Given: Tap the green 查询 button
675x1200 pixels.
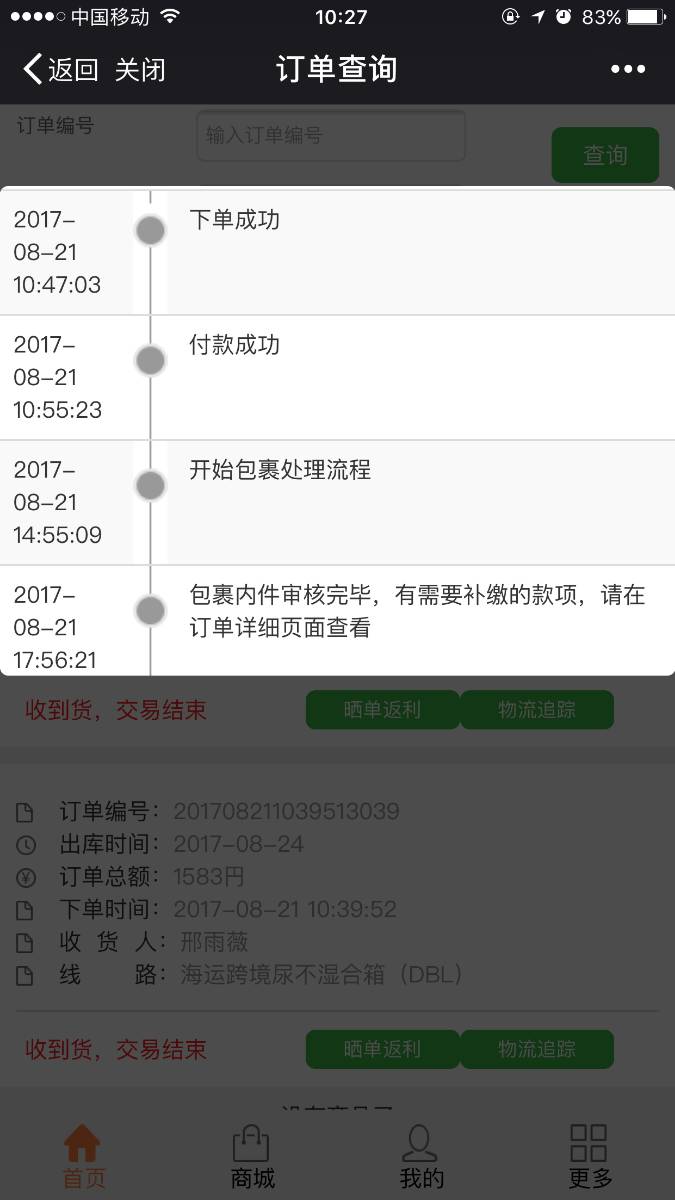Looking at the screenshot, I should (x=605, y=155).
